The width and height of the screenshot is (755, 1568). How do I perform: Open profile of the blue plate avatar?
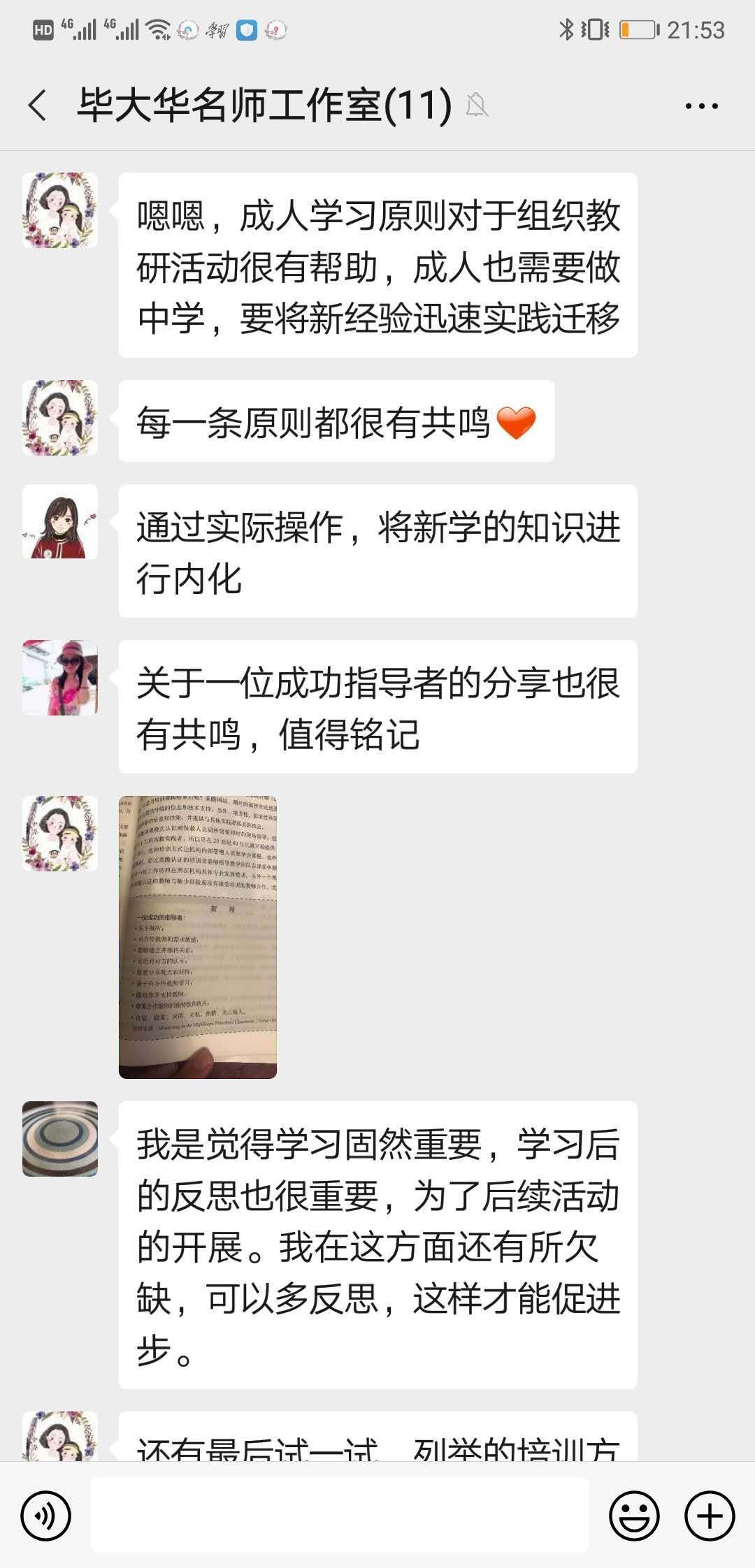[x=60, y=1139]
